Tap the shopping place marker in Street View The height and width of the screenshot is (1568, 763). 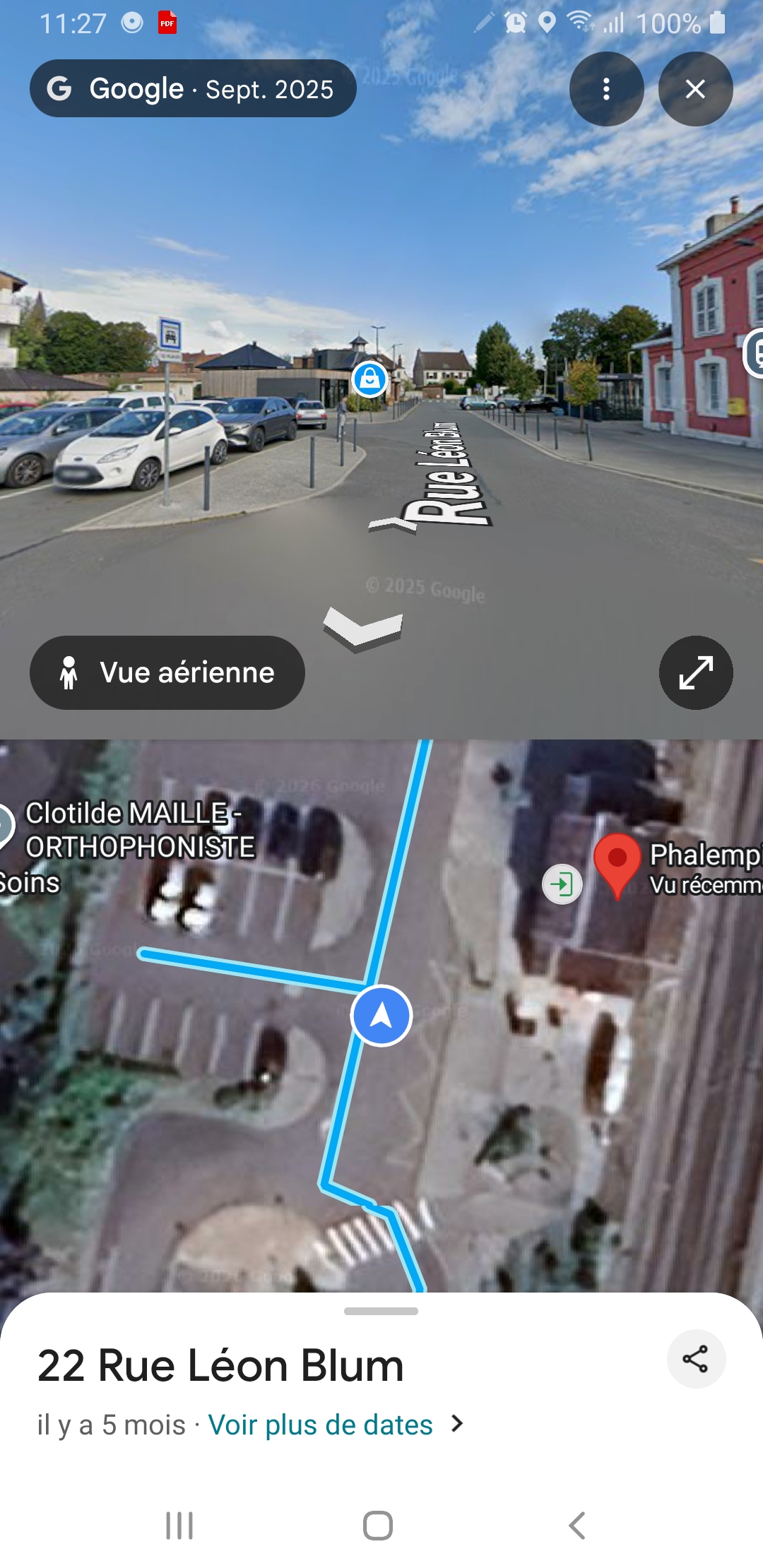tap(369, 379)
